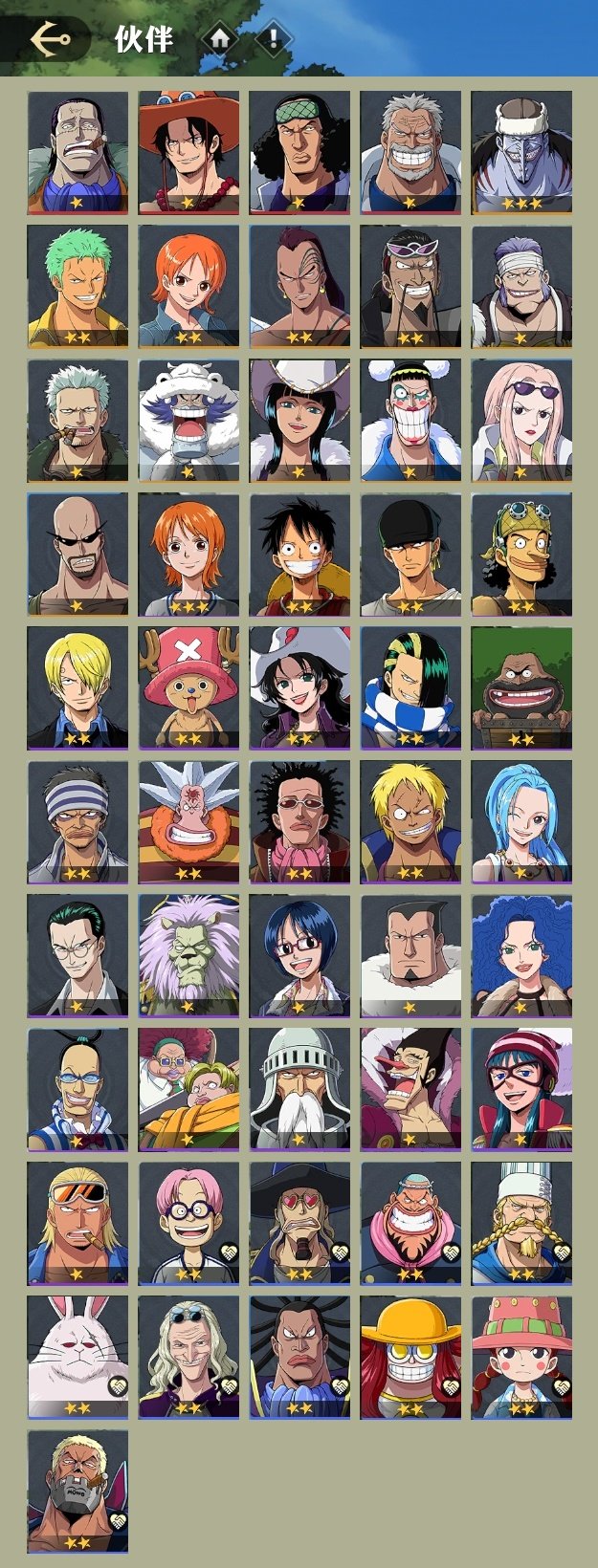The height and width of the screenshot is (1568, 598).
Task: Open the exclamation info icon
Action: tap(274, 39)
